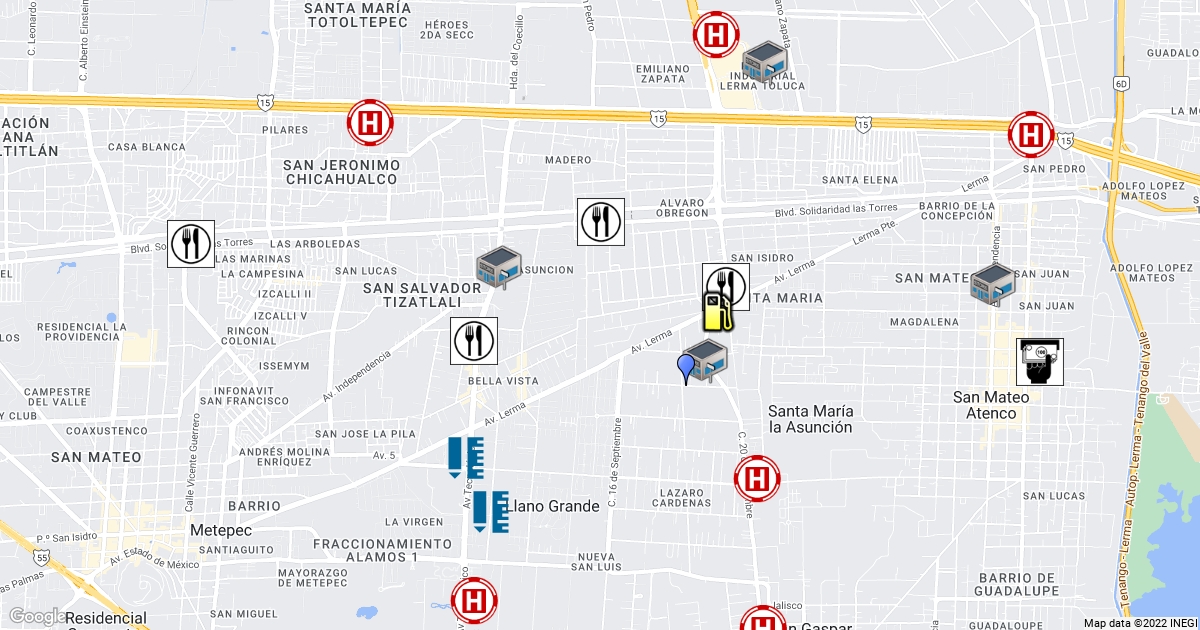Select the hospital marker near San Pedro
This screenshot has height=630, width=1200.
coord(1031,134)
